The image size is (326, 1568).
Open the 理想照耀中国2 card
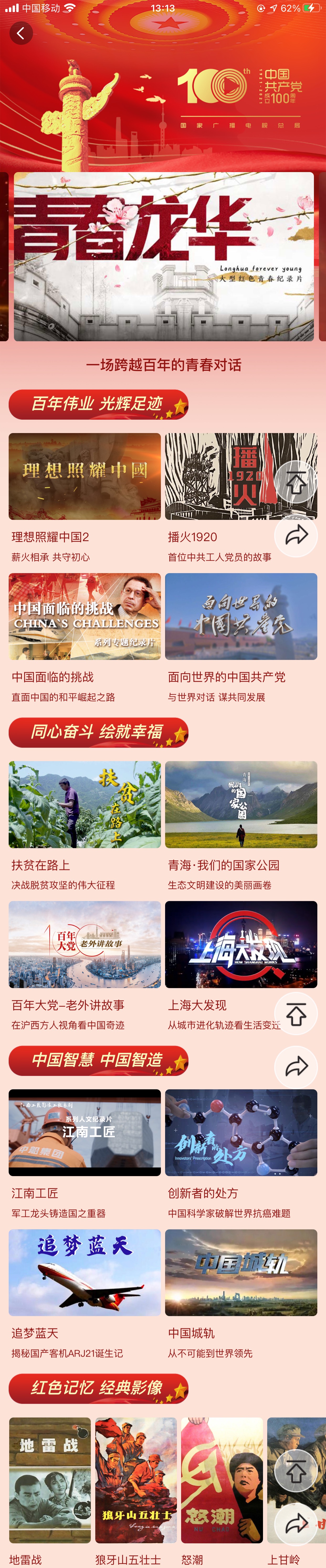click(x=85, y=477)
